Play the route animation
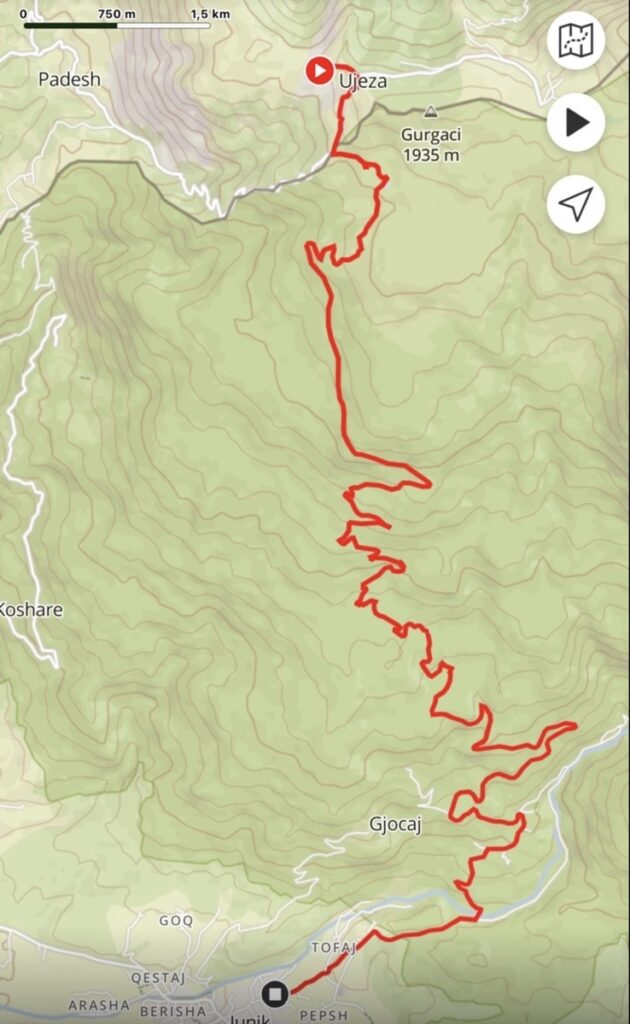The width and height of the screenshot is (630, 1024). click(576, 123)
